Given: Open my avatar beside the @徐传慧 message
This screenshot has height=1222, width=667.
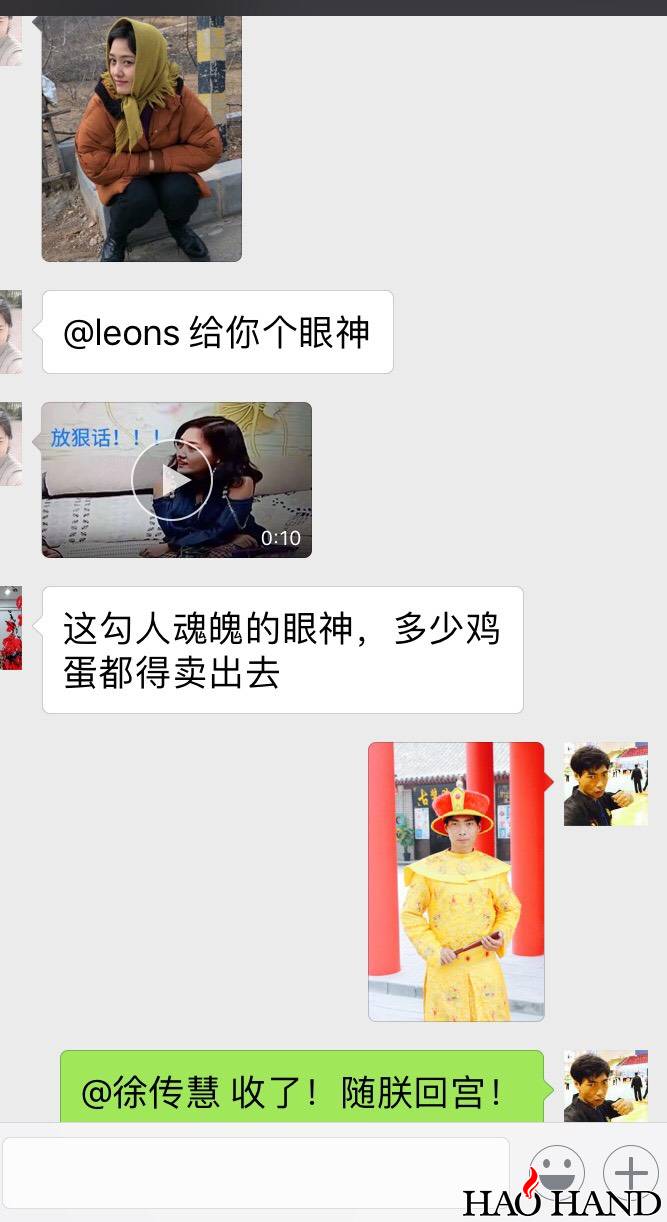Looking at the screenshot, I should [605, 1088].
